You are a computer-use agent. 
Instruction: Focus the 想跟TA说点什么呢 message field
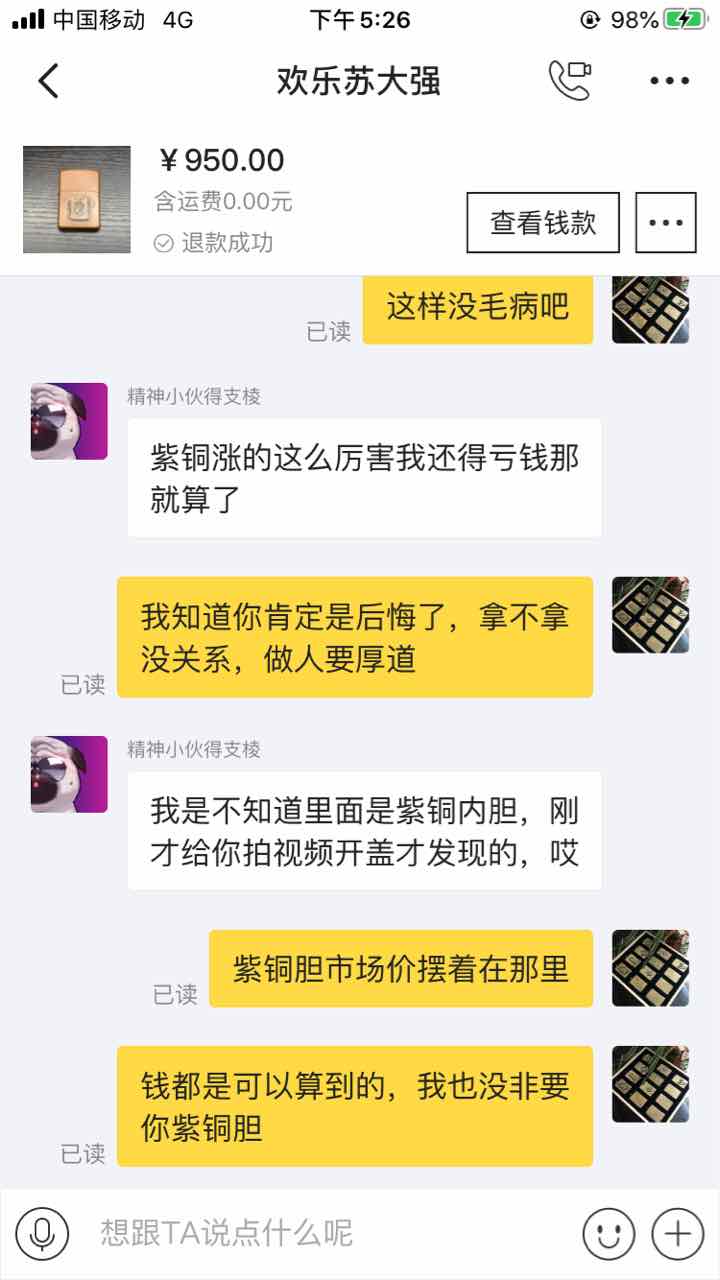(320, 1233)
